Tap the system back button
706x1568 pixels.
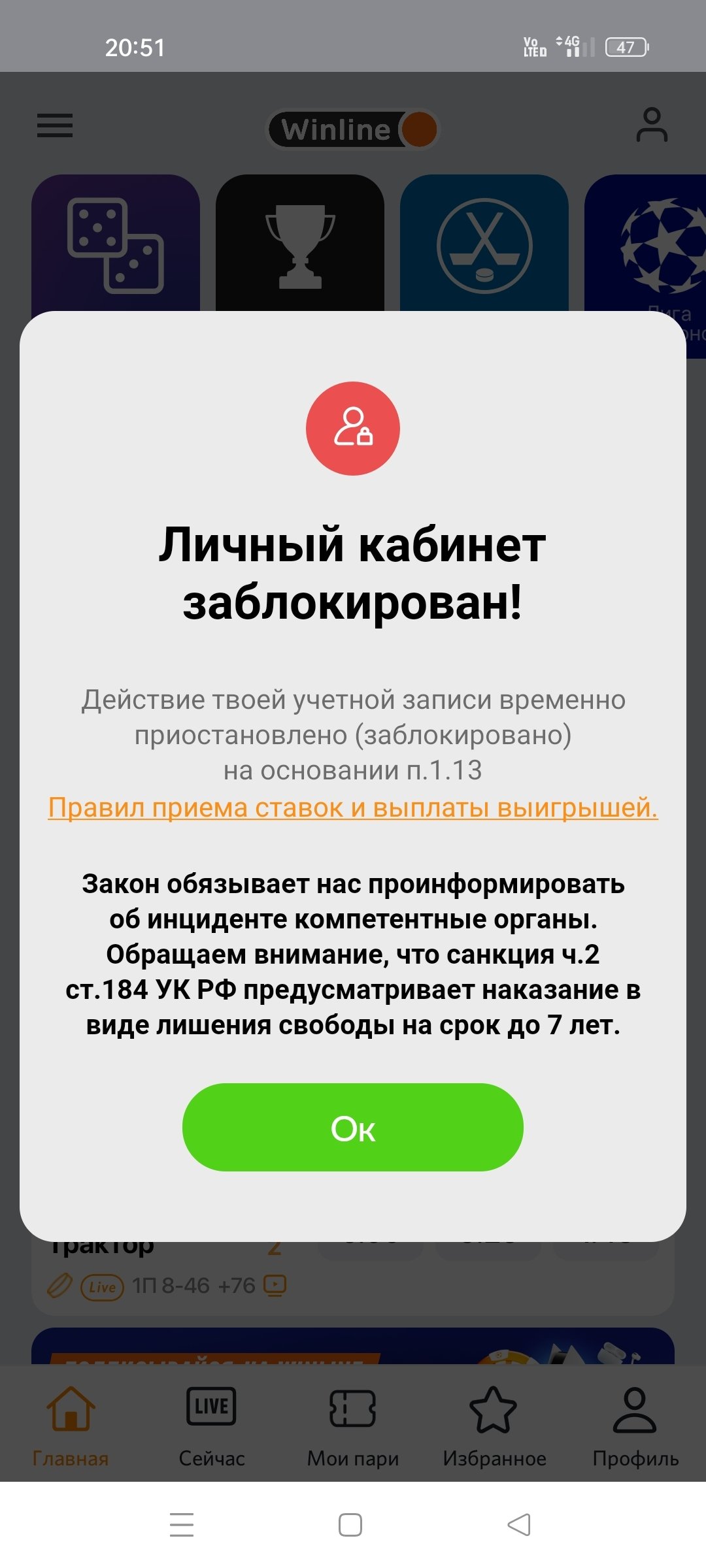(519, 1525)
